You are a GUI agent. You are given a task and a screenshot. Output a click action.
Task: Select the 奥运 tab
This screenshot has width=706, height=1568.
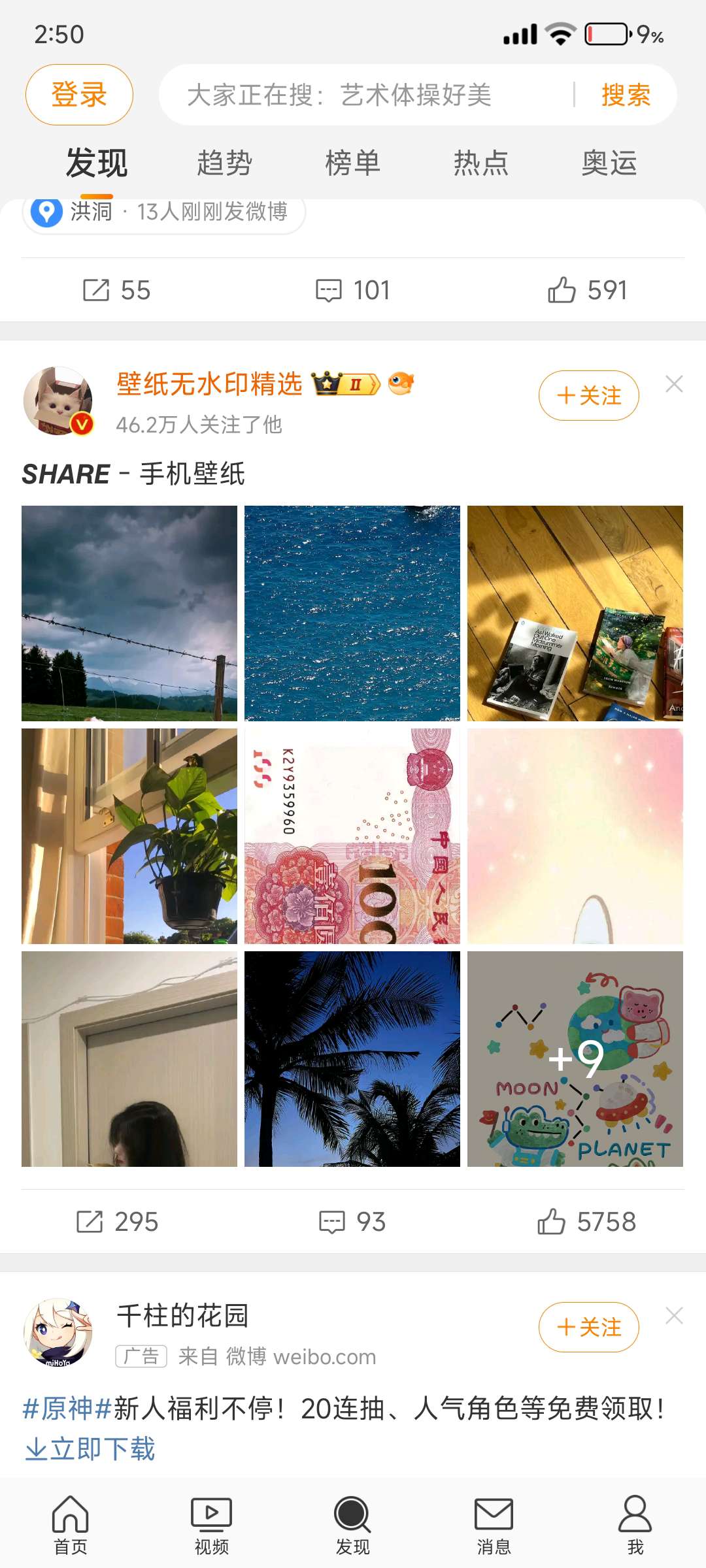click(x=609, y=163)
